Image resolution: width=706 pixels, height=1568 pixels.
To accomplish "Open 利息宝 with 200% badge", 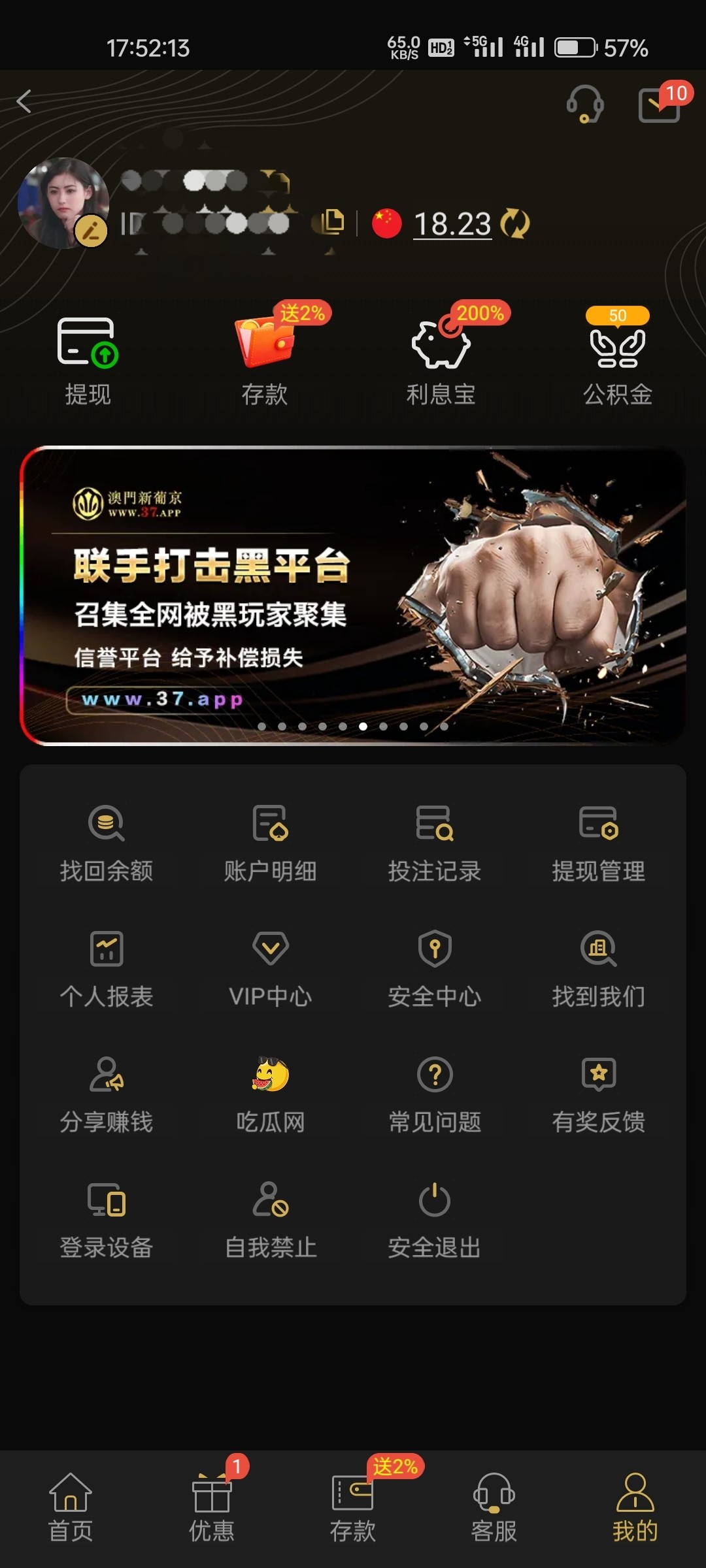I will tap(441, 361).
